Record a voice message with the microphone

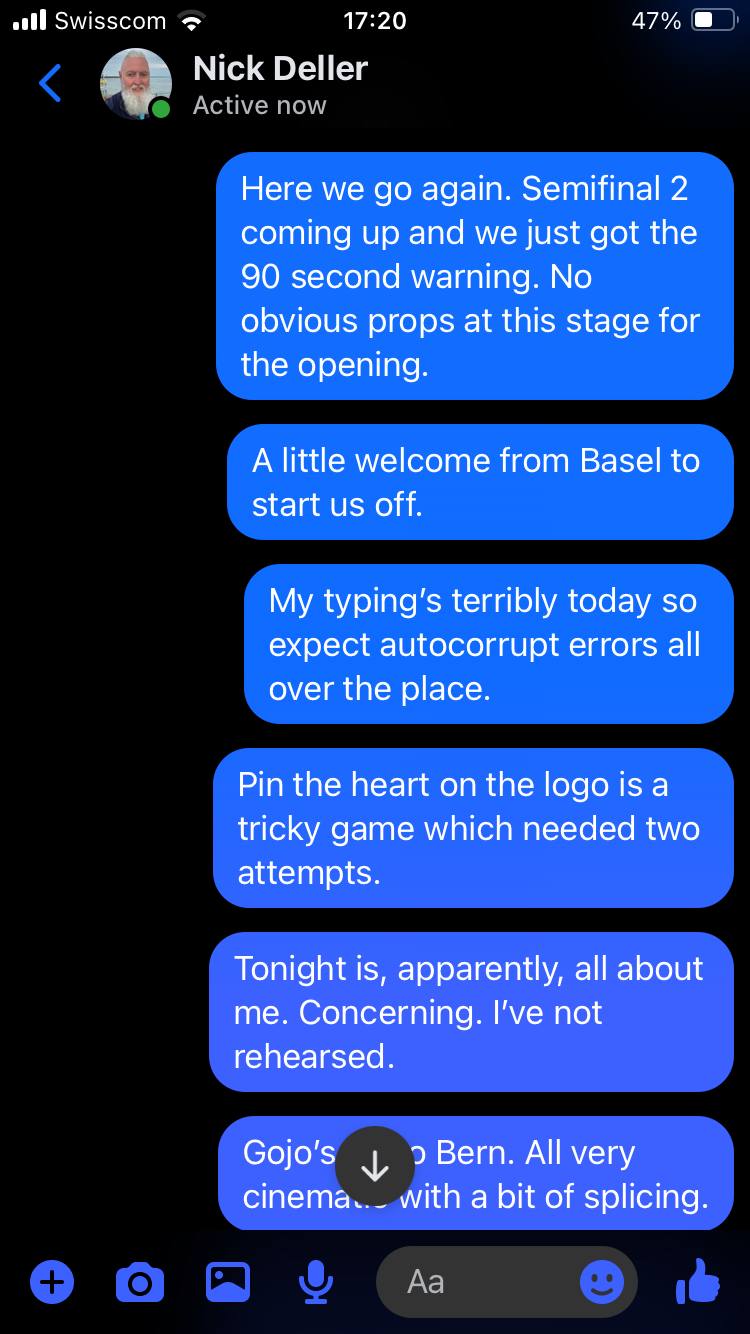316,1281
